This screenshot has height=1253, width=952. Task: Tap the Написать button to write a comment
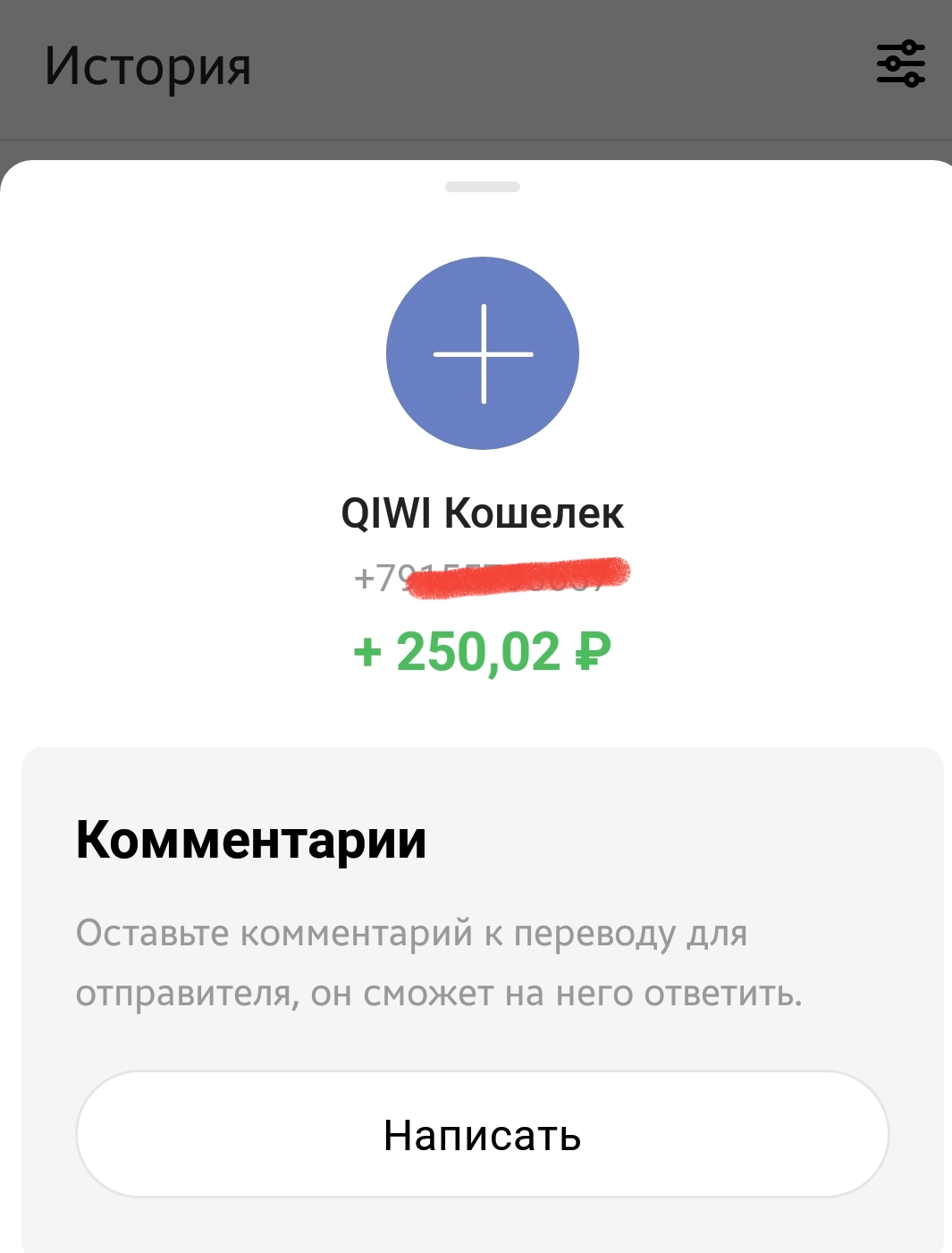click(482, 1134)
